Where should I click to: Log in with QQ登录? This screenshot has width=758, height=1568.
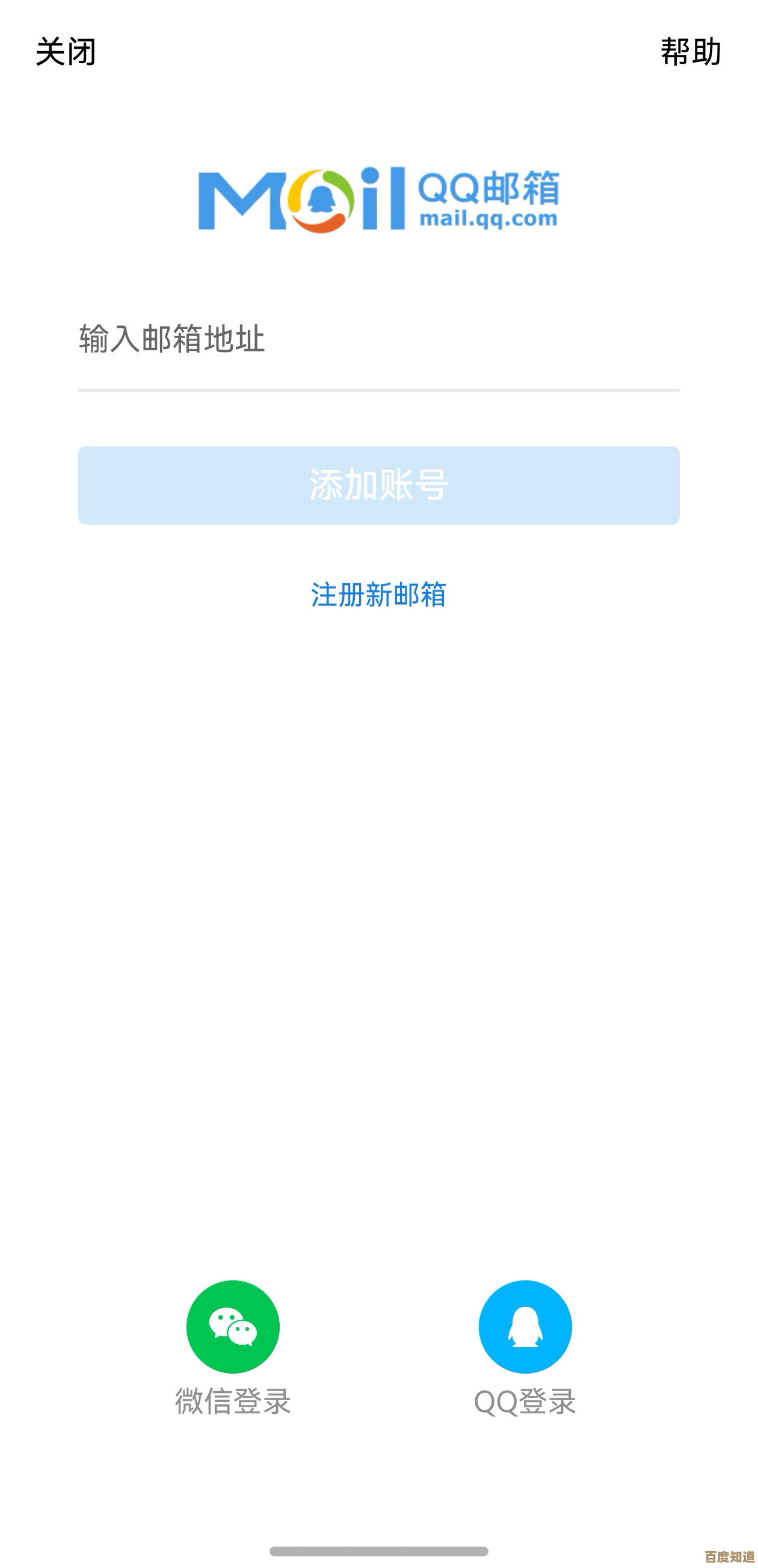click(525, 1327)
